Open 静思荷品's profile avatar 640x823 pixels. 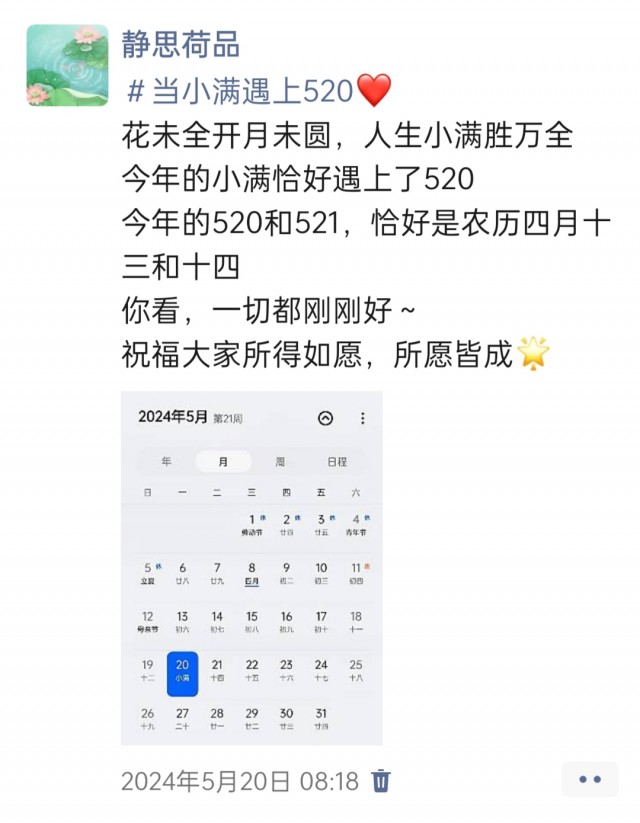[67, 66]
